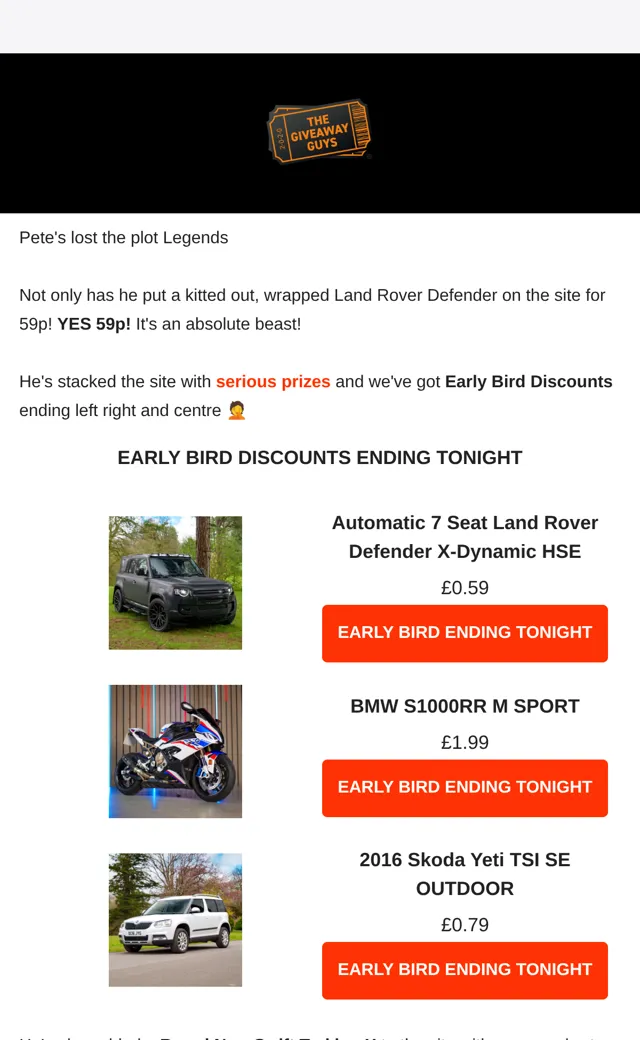Screen dimensions: 640x1040
Task: Follow the serious prizes link
Action: coord(273,381)
